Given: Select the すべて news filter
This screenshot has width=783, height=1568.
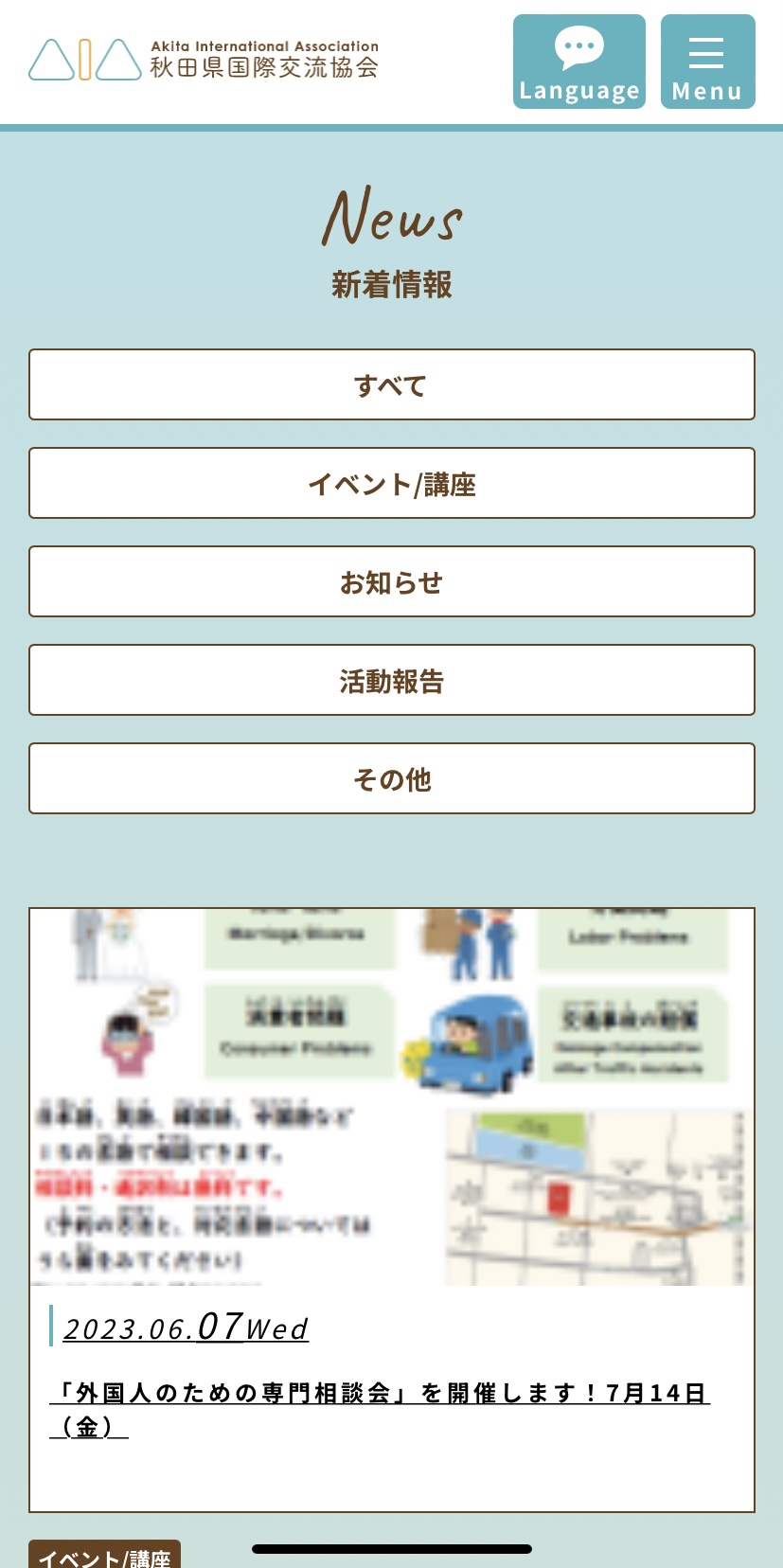Looking at the screenshot, I should 391,384.
